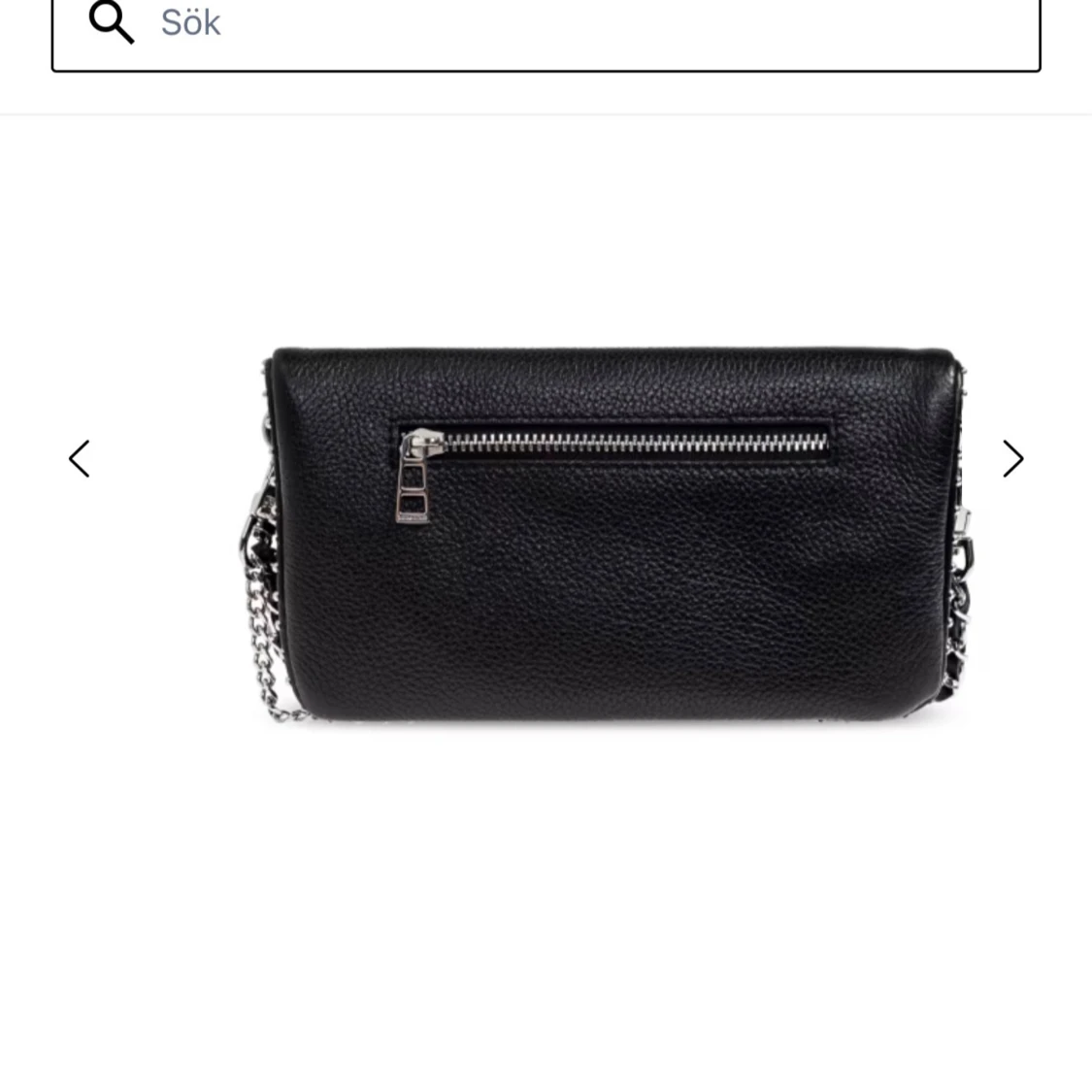
Task: Show the previous product image
Action: 80,459
